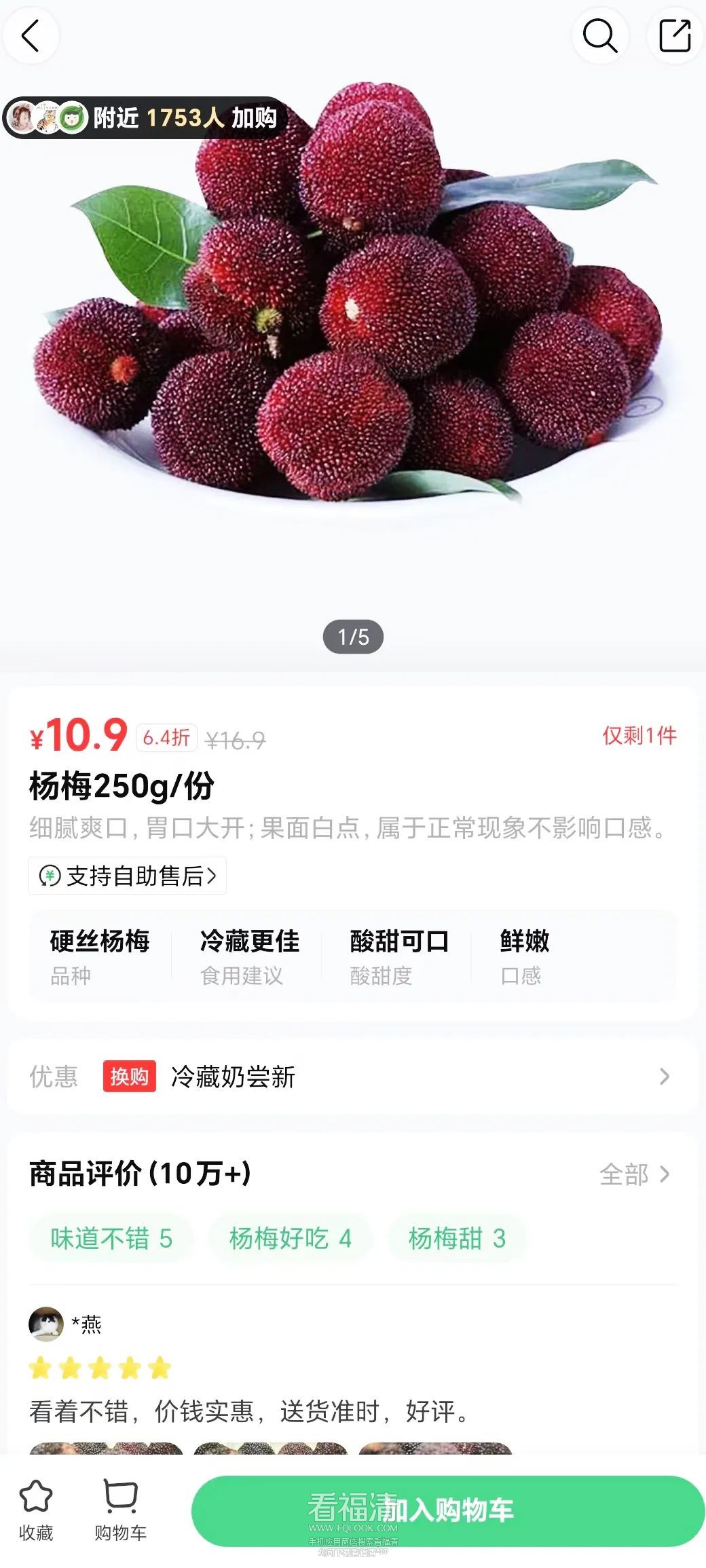Open 支持自助售后 details
Image resolution: width=706 pixels, height=1568 pixels.
(128, 876)
